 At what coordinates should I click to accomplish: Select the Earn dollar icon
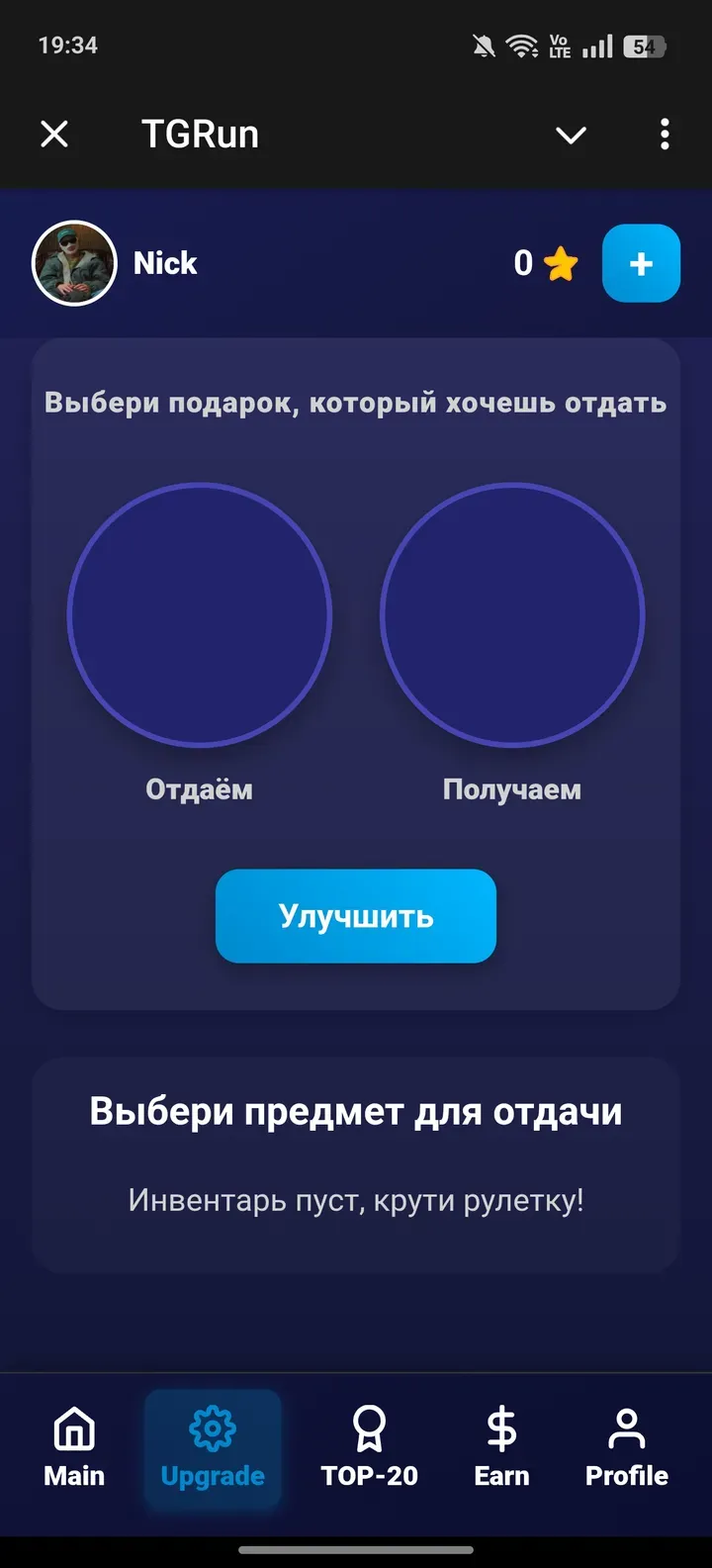500,1428
